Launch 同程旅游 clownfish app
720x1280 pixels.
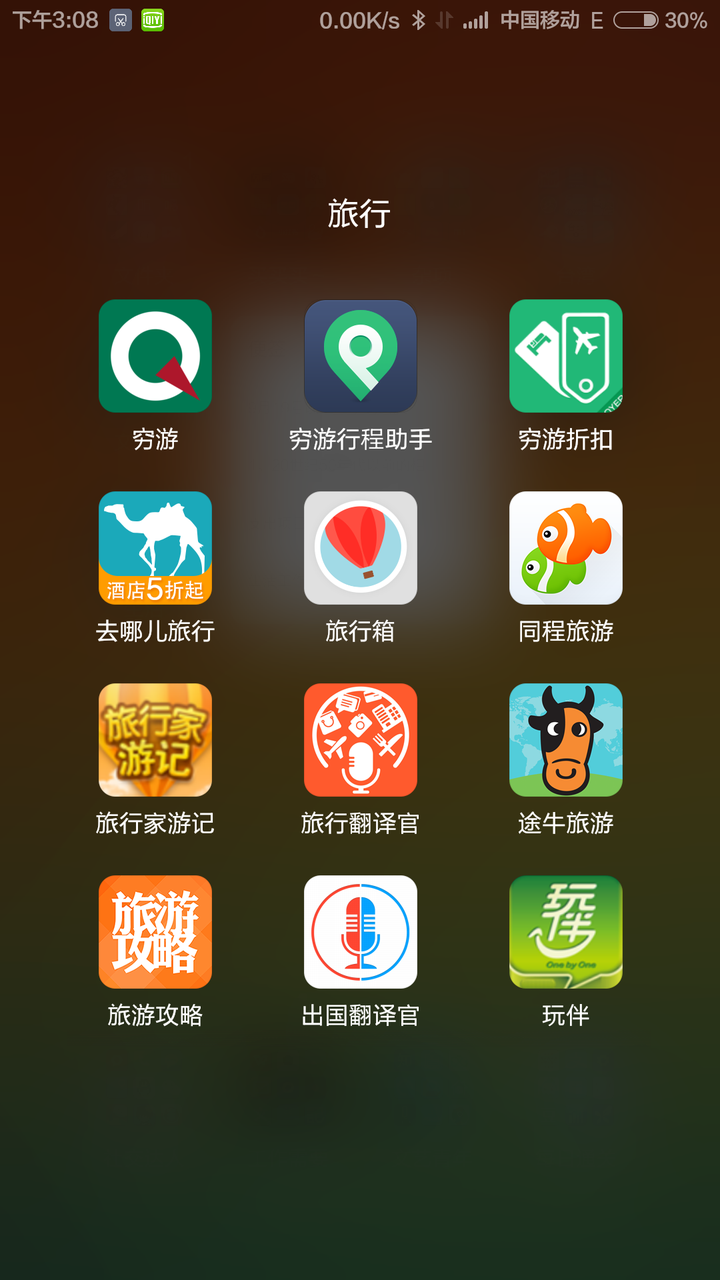(565, 548)
